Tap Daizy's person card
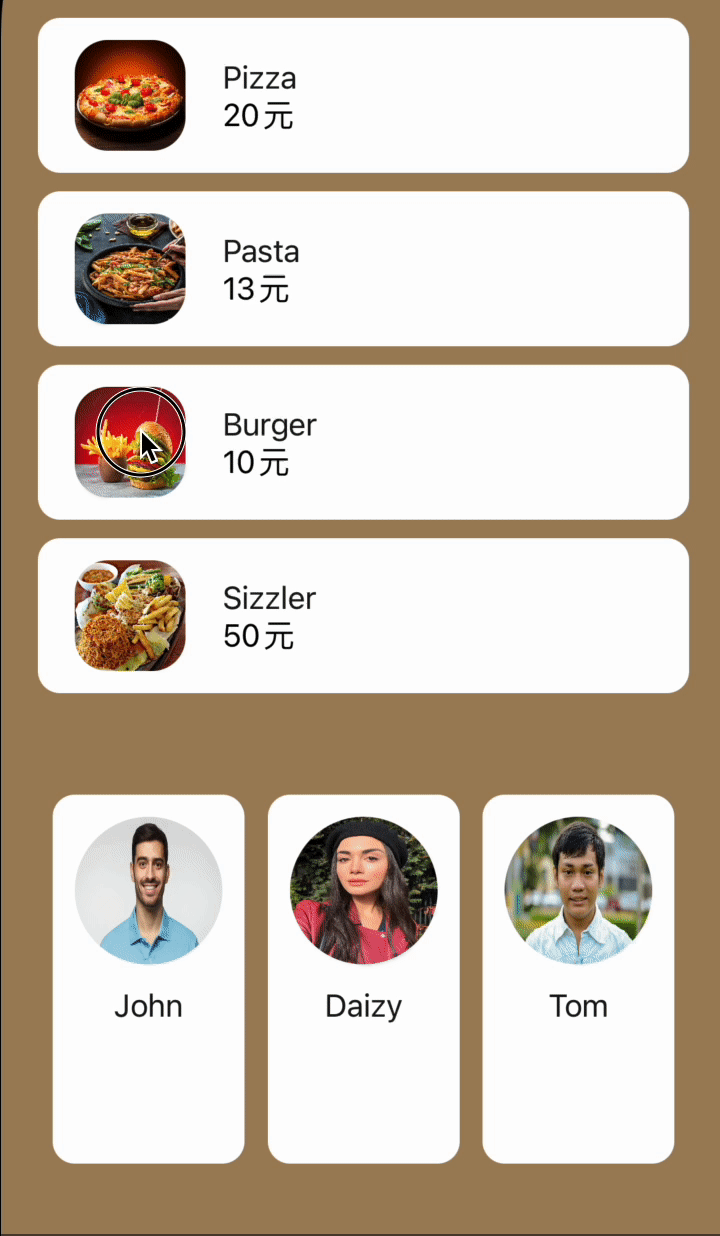 pos(363,978)
